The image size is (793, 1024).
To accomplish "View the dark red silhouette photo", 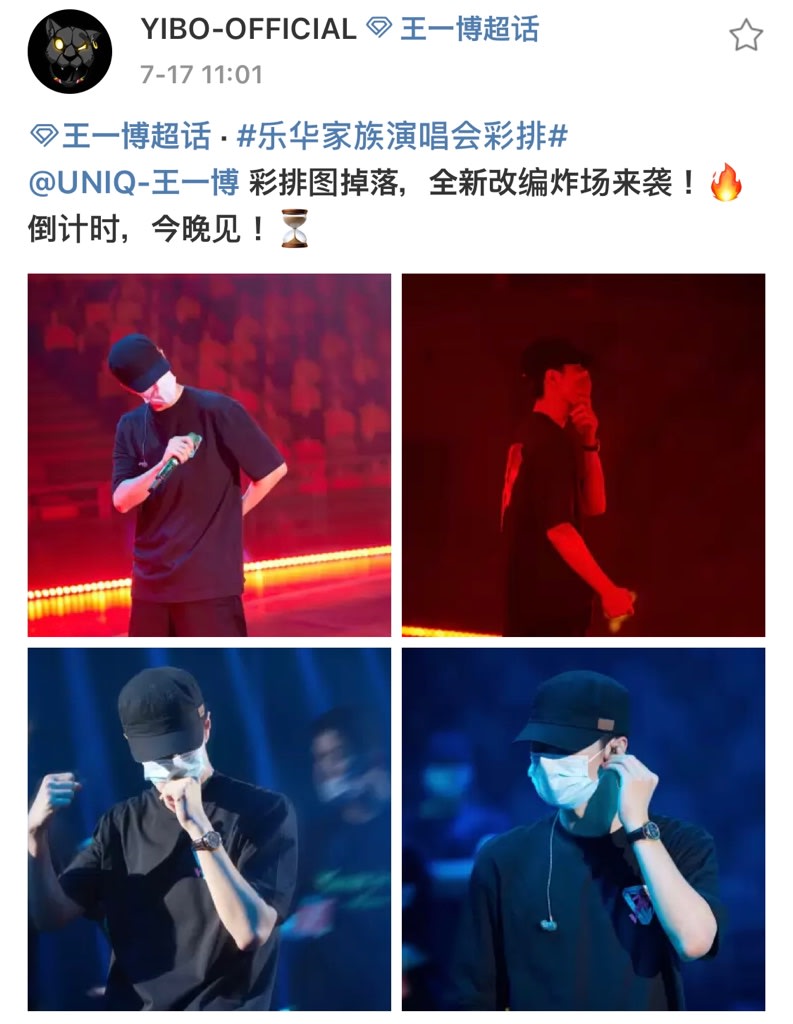I will tap(583, 455).
